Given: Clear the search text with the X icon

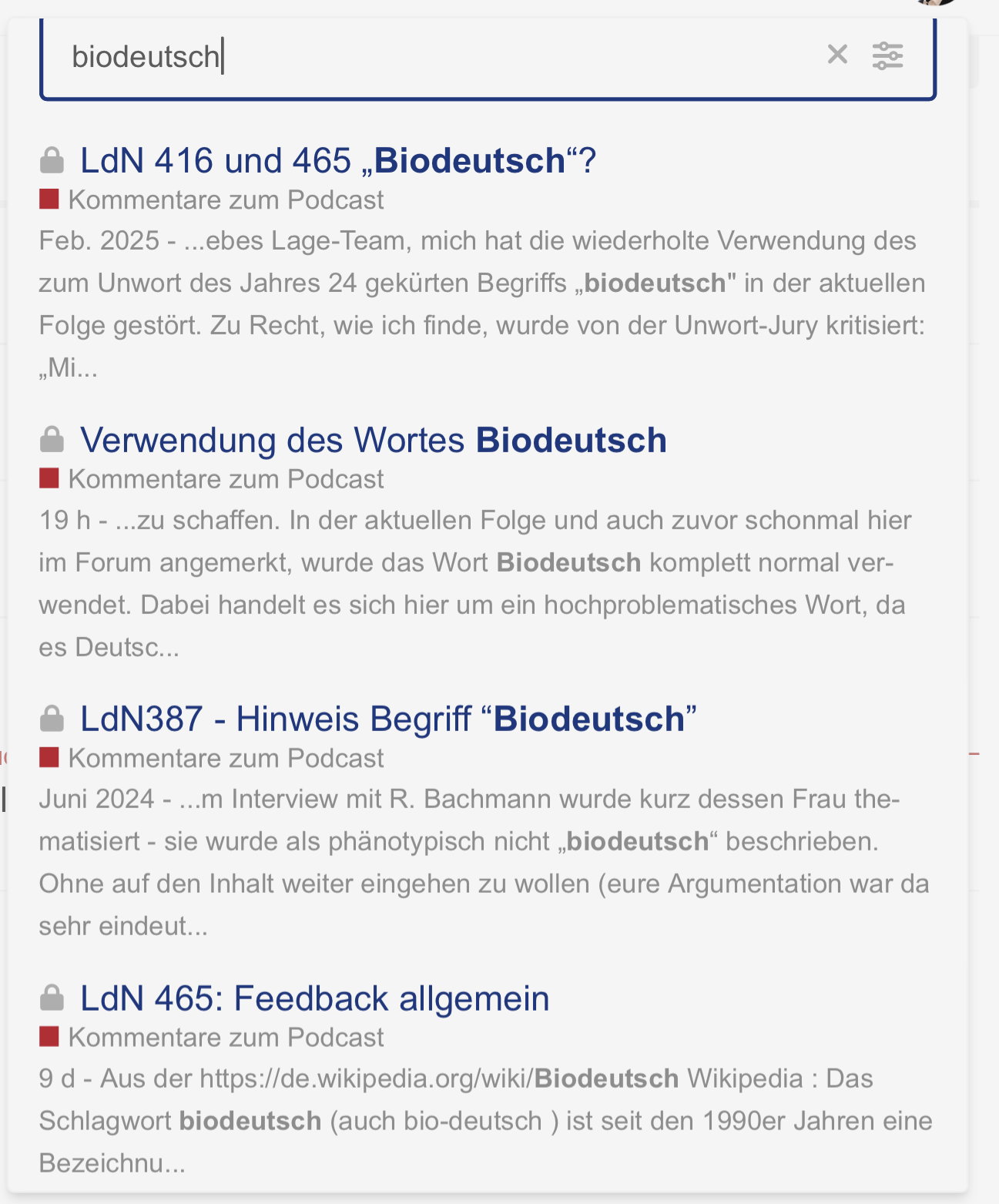Looking at the screenshot, I should (x=836, y=55).
